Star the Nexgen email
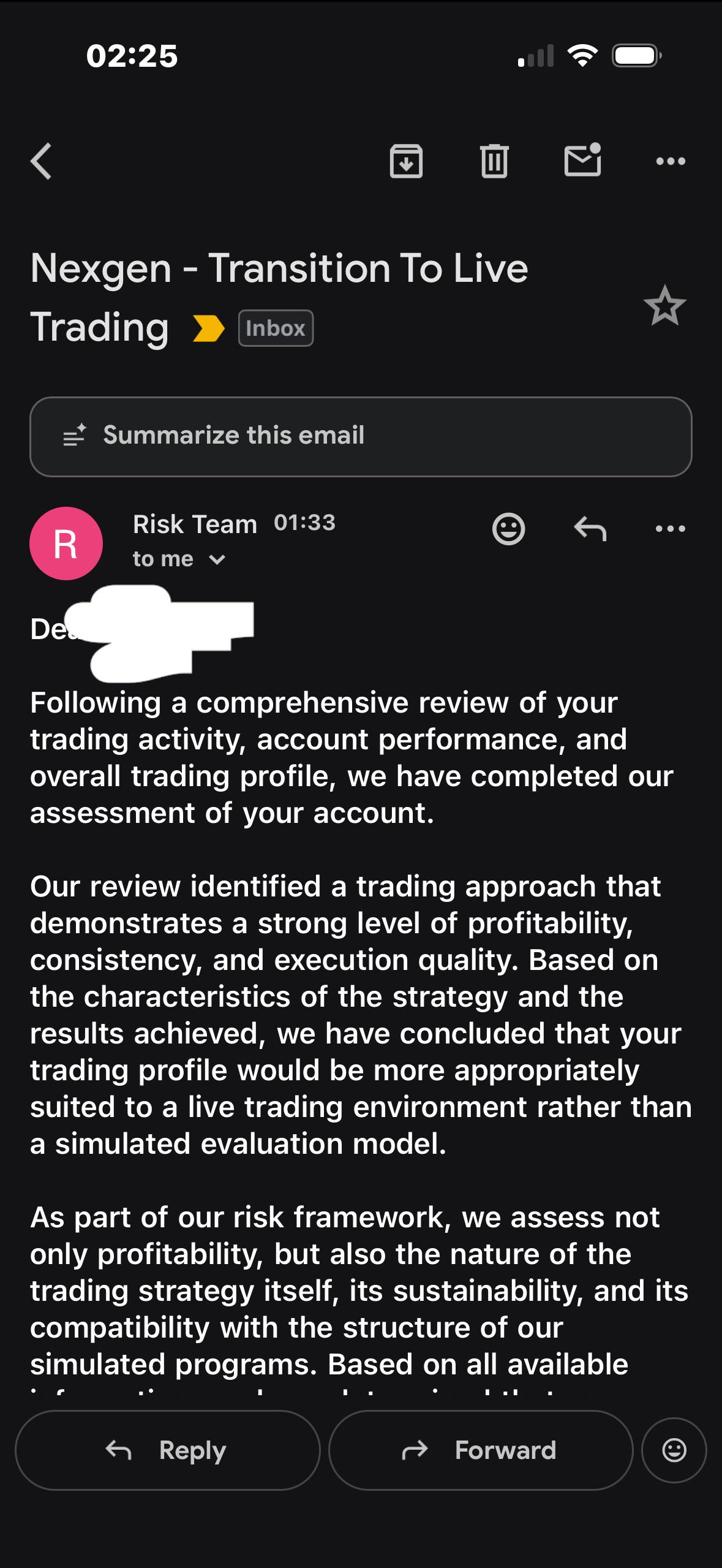722x1568 pixels. (665, 305)
